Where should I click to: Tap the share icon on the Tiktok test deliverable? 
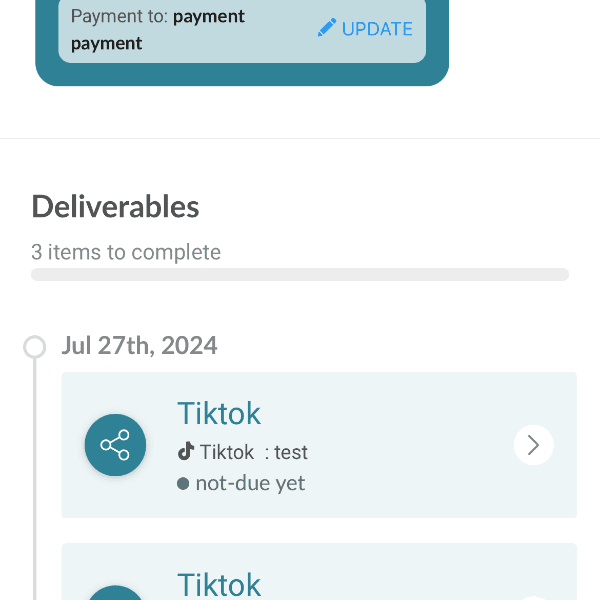click(x=115, y=445)
